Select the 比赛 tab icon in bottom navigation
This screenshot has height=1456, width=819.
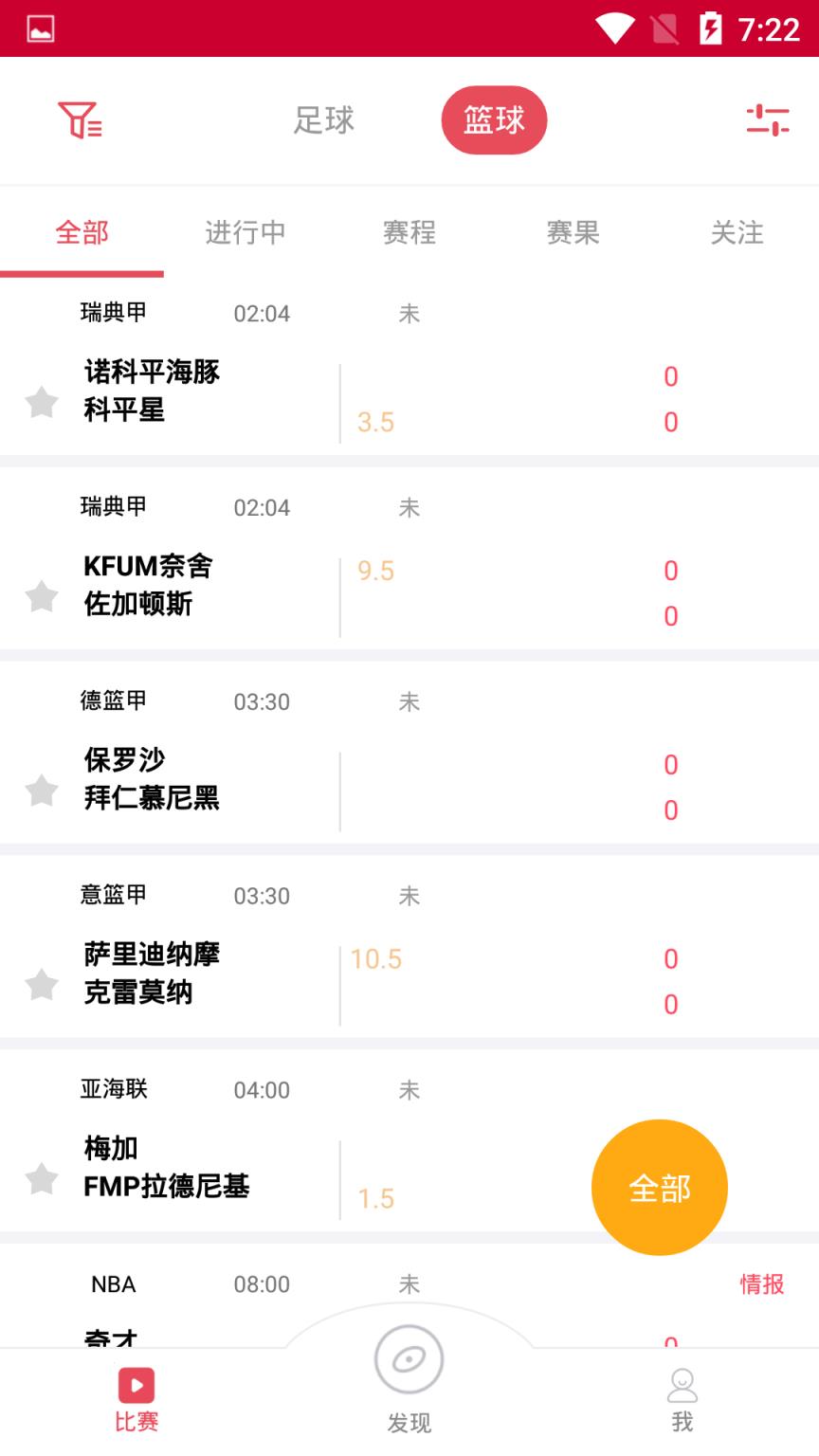coord(136,1387)
